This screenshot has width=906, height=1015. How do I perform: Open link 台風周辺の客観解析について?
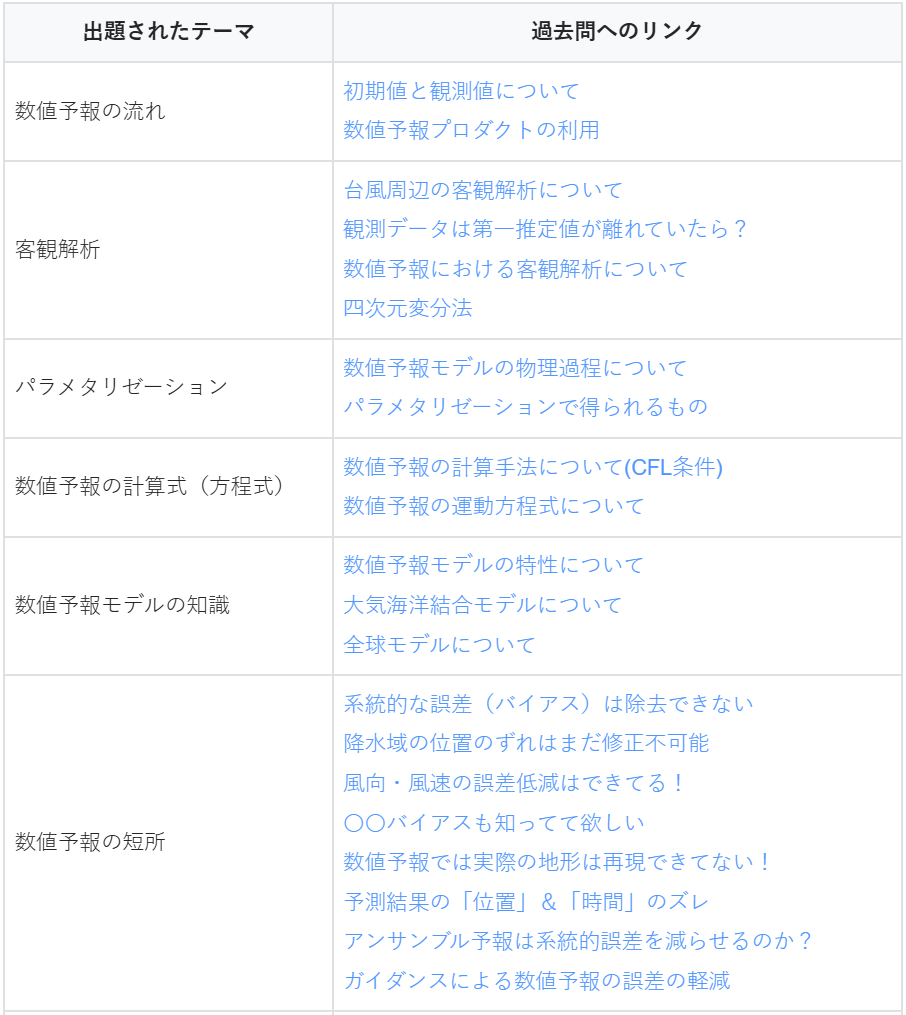(483, 190)
